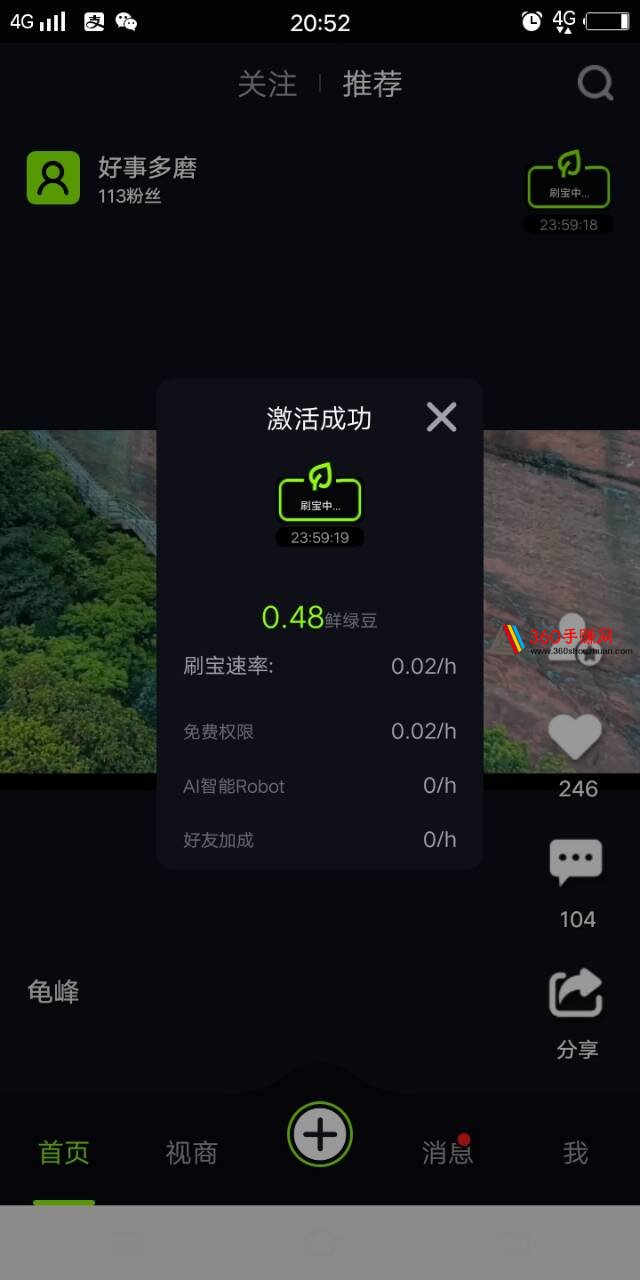Image resolution: width=640 pixels, height=1280 pixels.
Task: Switch to the 关注 tab
Action: point(267,84)
